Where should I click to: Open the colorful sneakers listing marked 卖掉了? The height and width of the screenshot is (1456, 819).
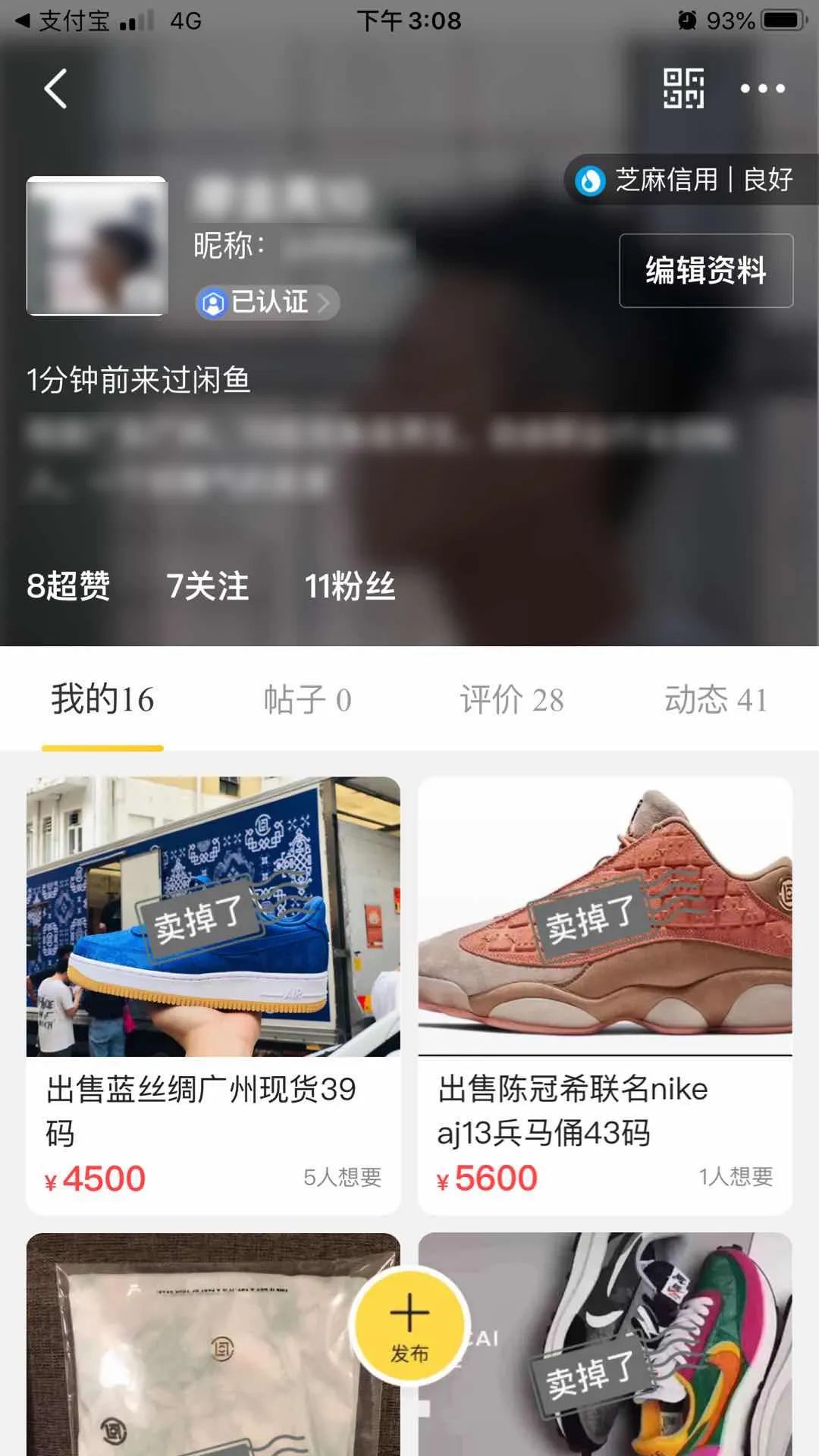click(x=605, y=1344)
